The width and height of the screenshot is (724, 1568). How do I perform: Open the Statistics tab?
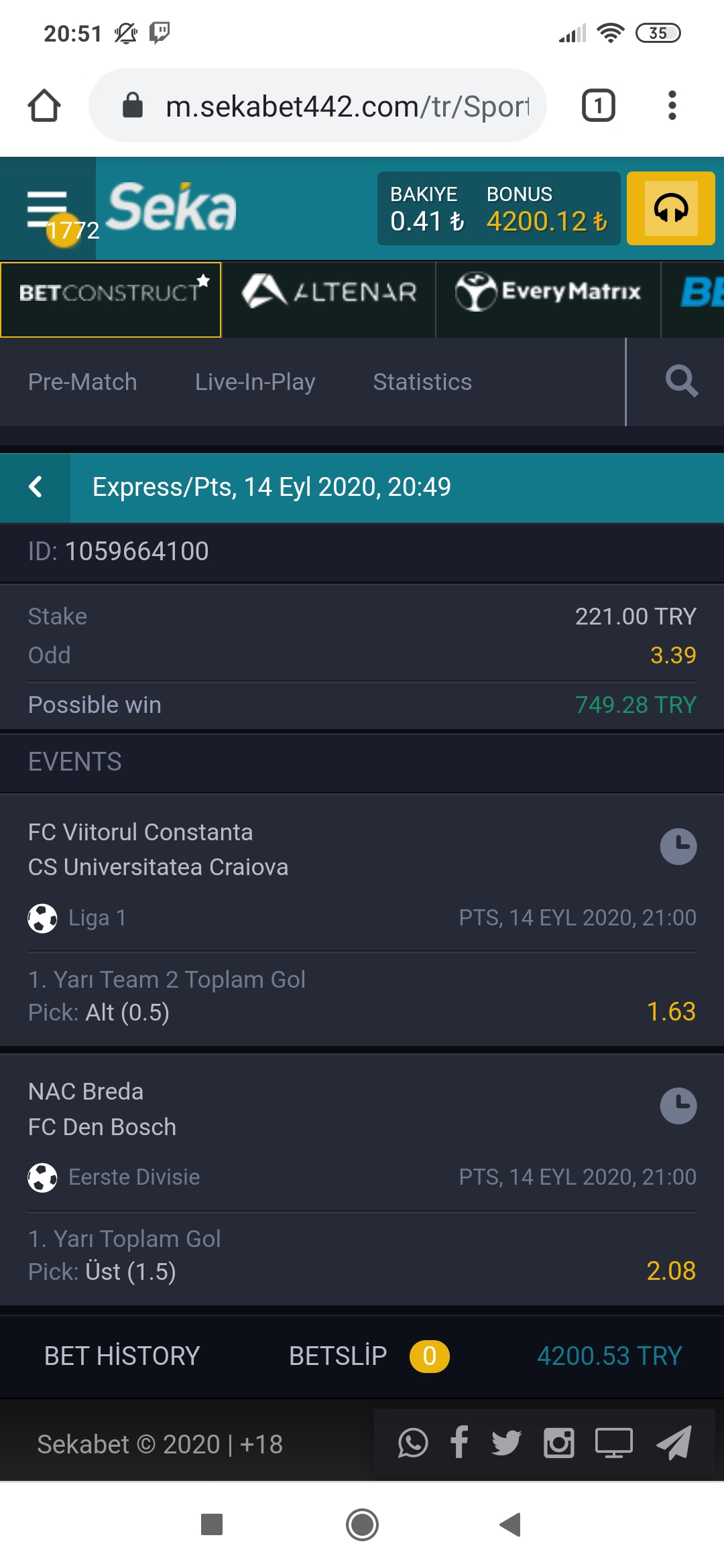(x=422, y=382)
